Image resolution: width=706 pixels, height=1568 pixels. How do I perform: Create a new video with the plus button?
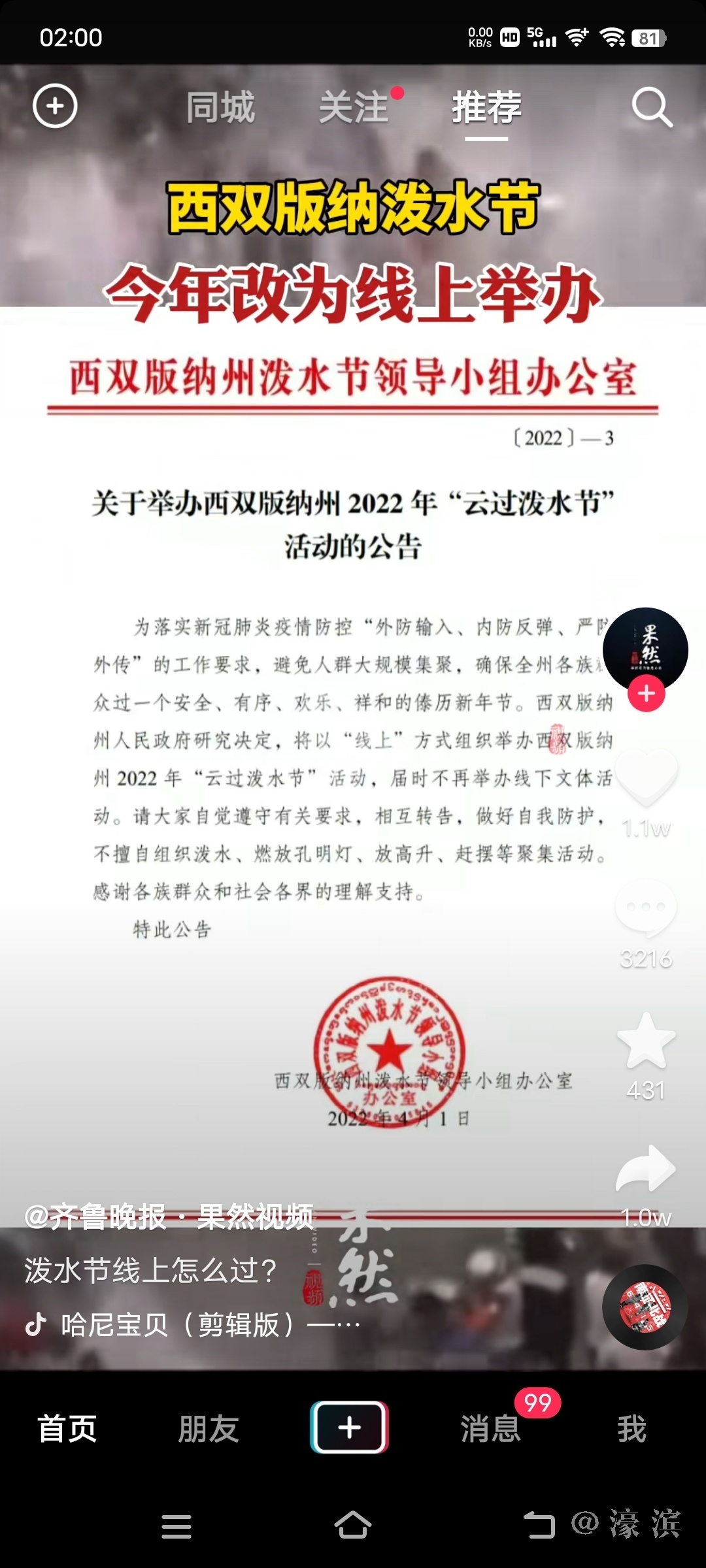[x=350, y=1428]
